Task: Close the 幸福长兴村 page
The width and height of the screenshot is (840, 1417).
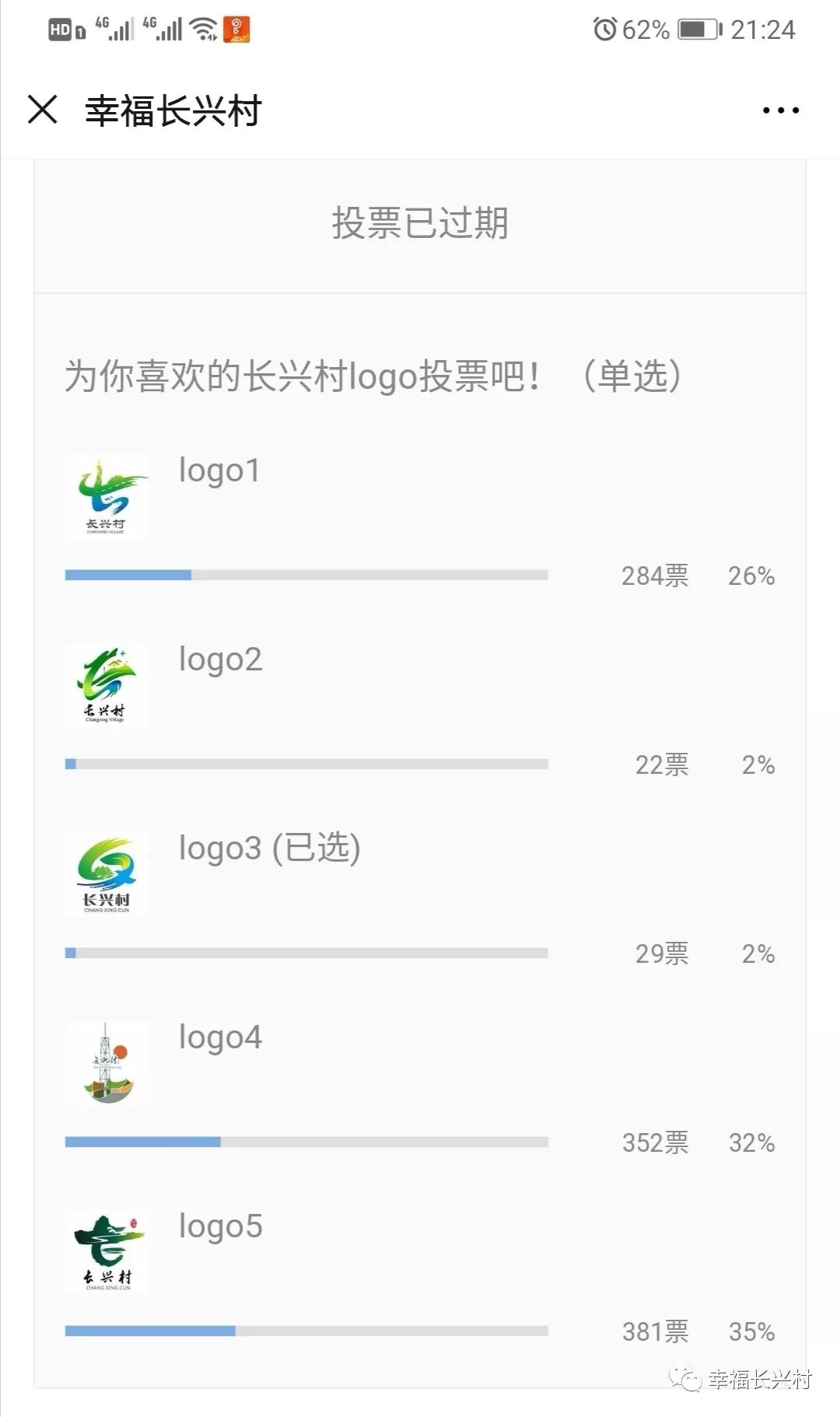Action: click(x=43, y=110)
